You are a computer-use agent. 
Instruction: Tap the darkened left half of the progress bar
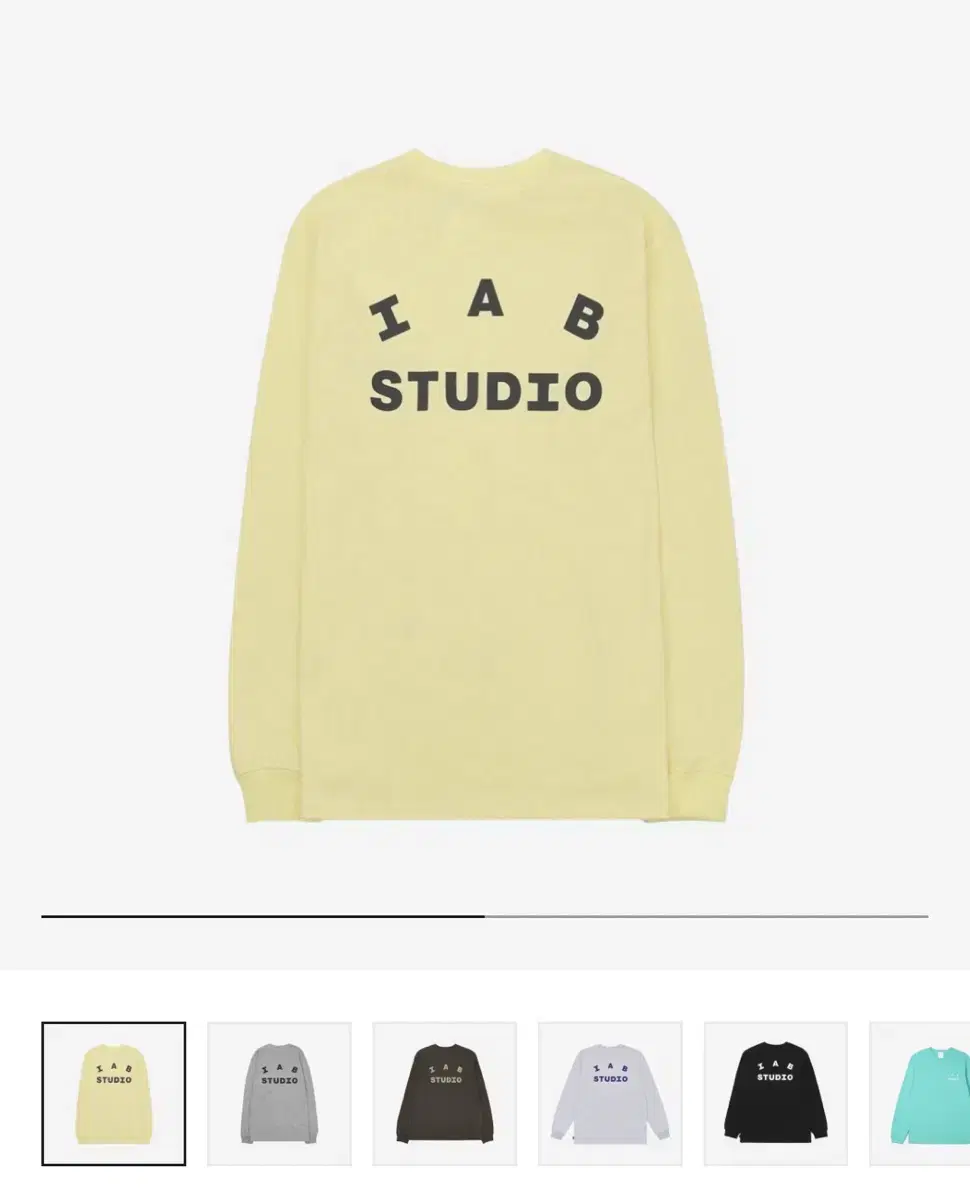[x=260, y=913]
